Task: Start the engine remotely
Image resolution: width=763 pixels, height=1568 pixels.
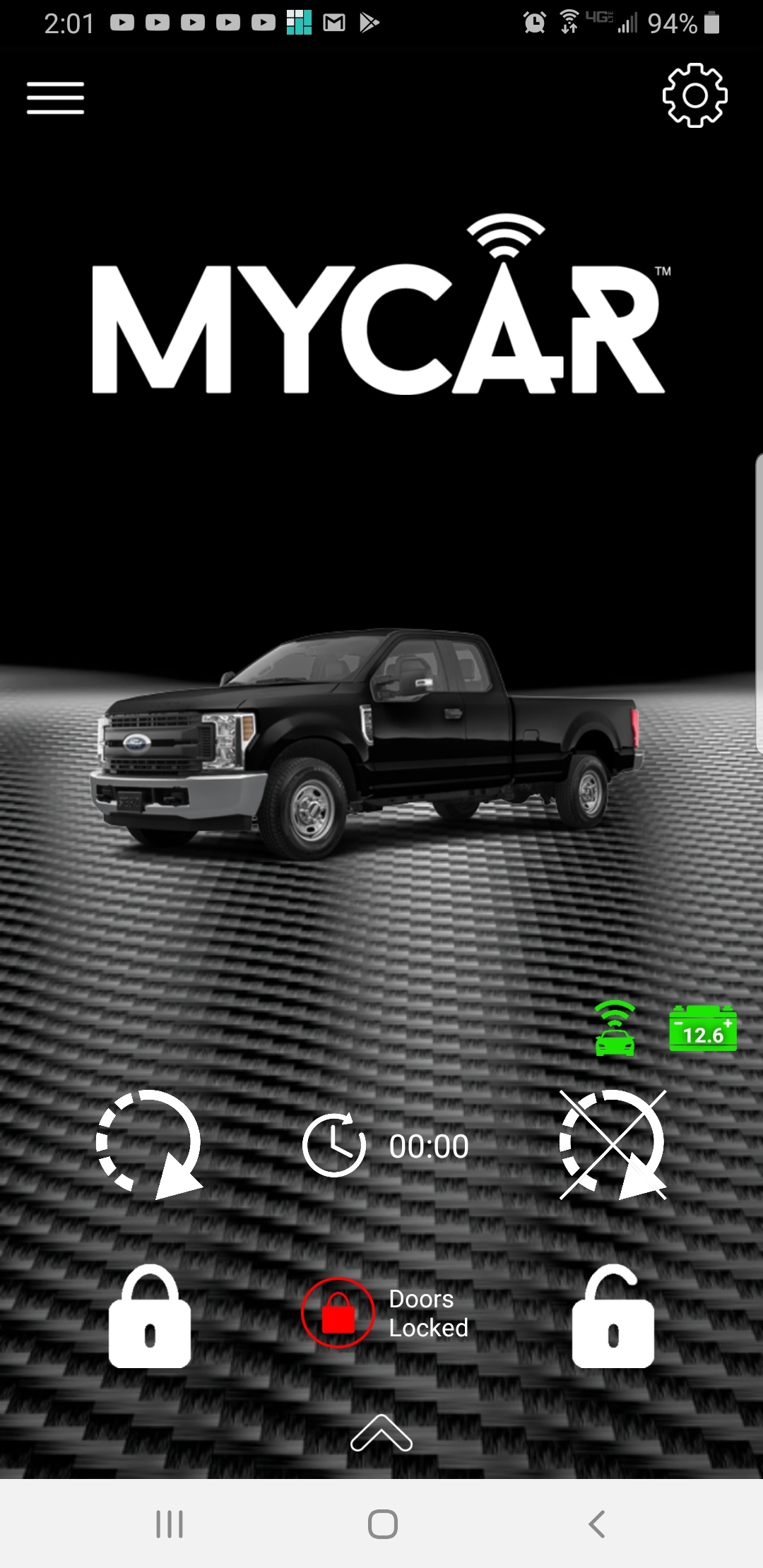Action: pyautogui.click(x=149, y=1145)
